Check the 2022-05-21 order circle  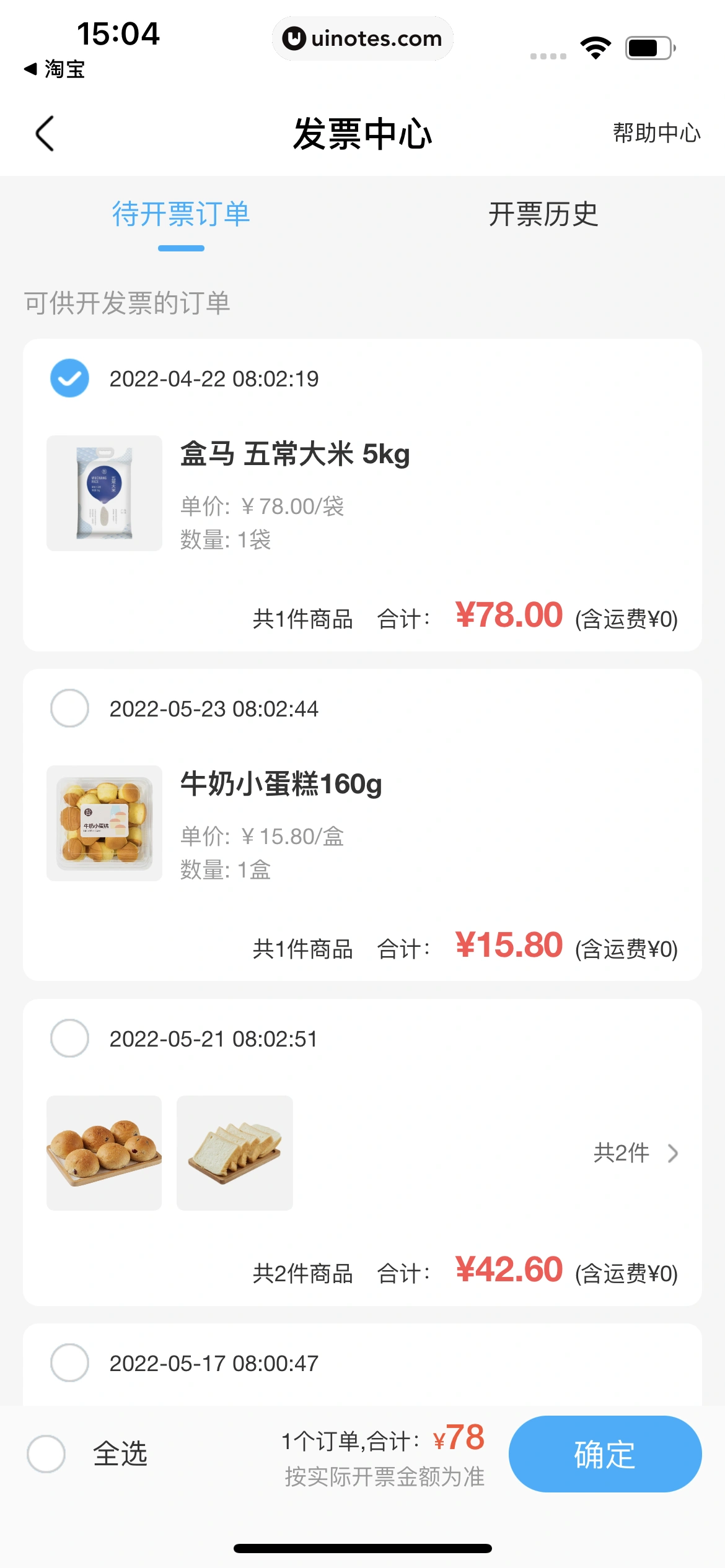tap(69, 1038)
